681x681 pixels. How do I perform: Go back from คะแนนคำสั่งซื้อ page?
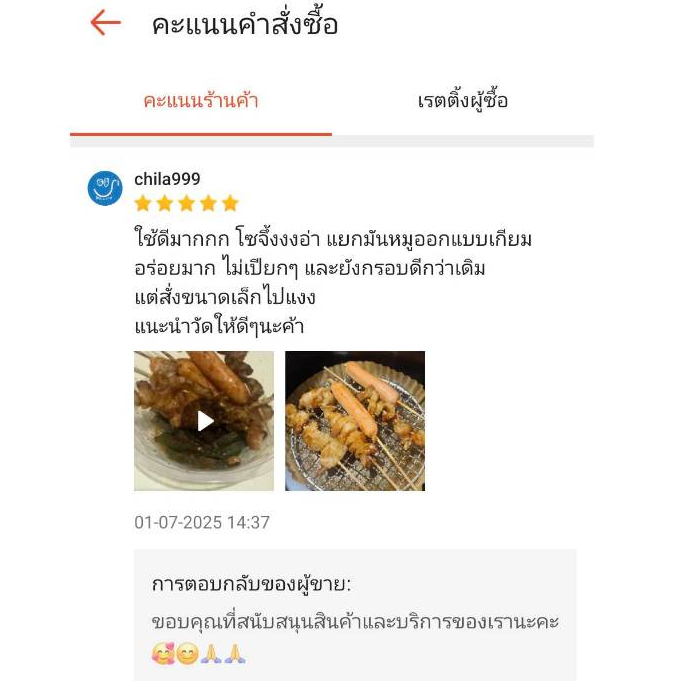pos(105,23)
